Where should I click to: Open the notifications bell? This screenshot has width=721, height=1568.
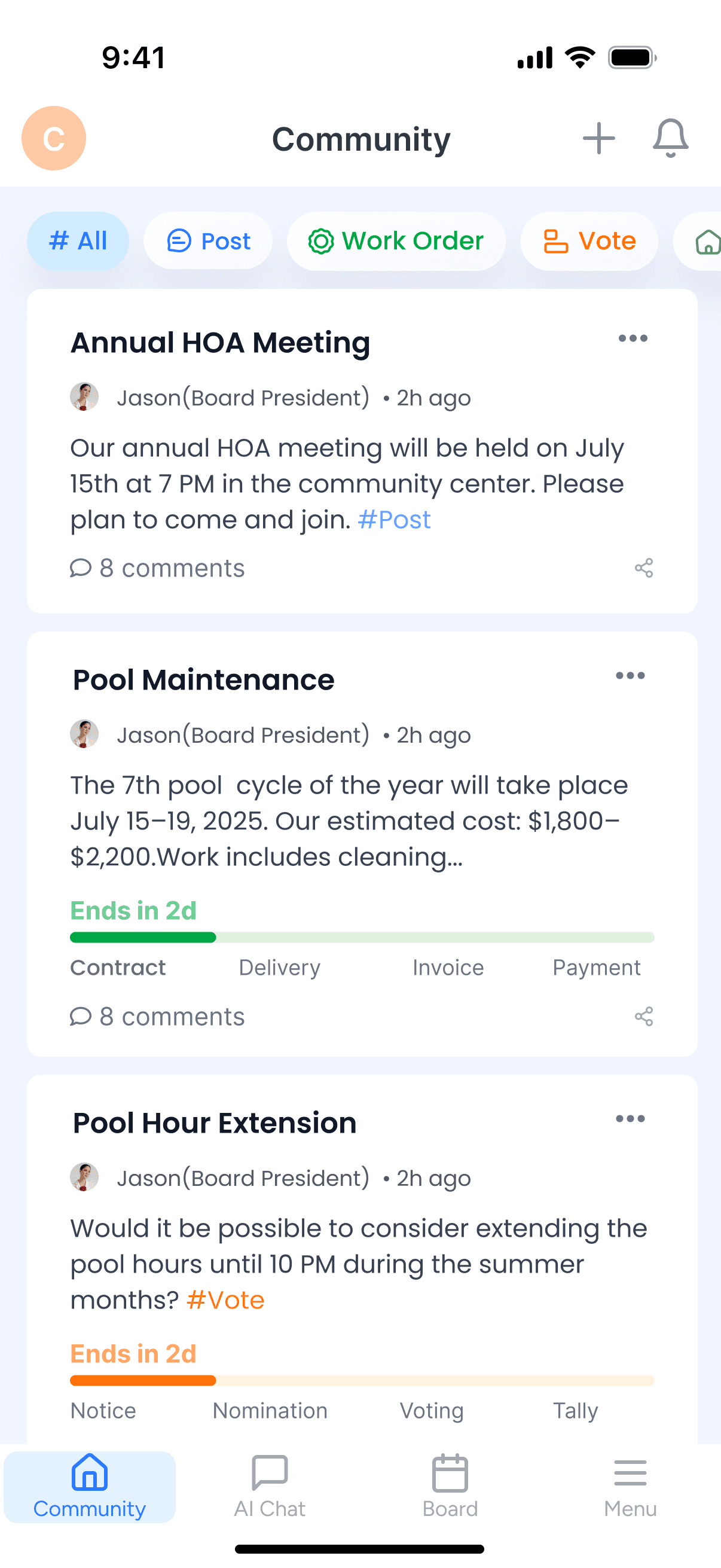coord(671,138)
